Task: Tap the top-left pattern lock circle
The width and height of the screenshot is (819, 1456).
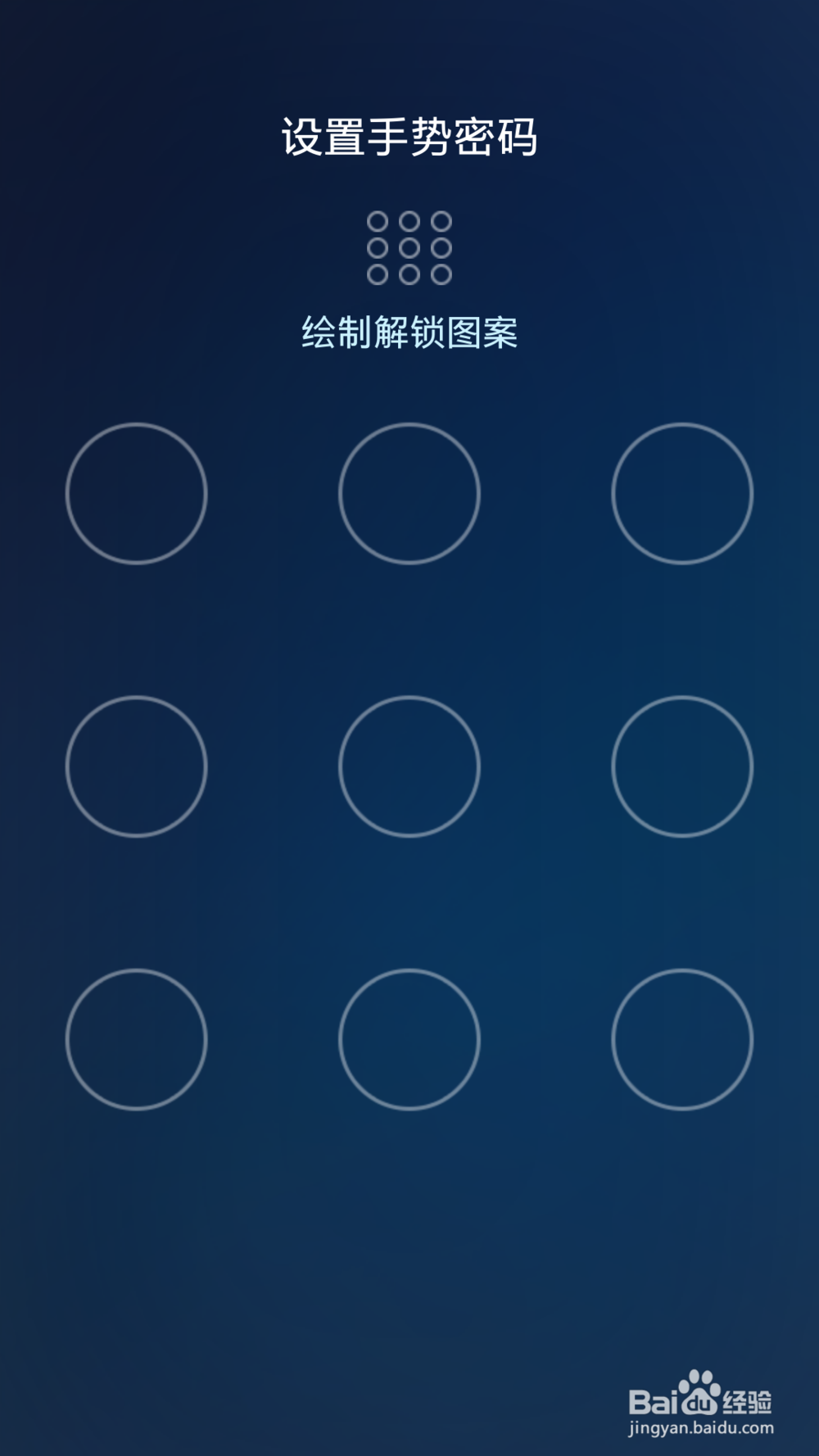Action: (x=138, y=493)
